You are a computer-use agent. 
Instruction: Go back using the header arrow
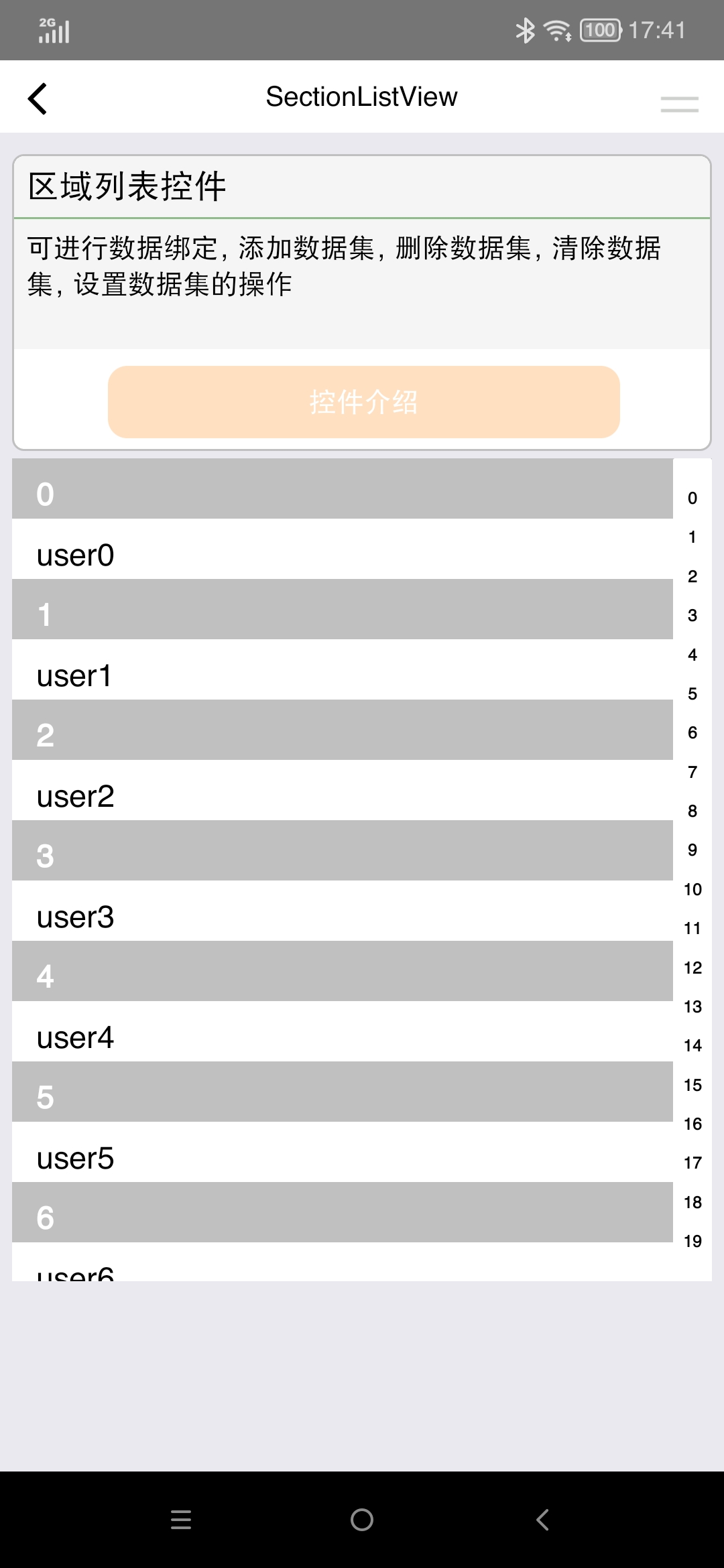(38, 99)
